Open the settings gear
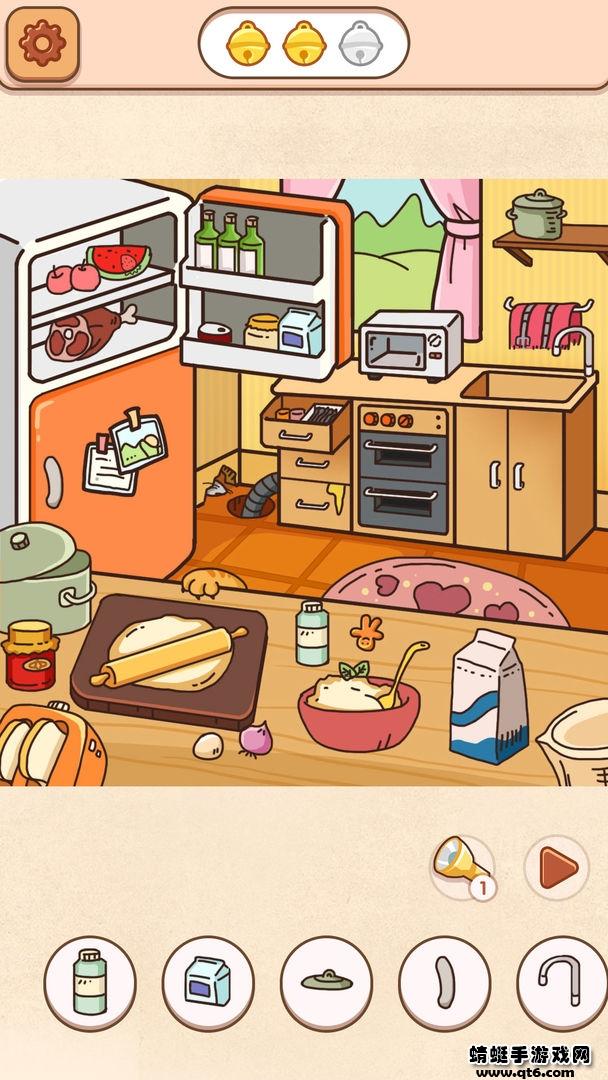Image resolution: width=608 pixels, height=1080 pixels. 42,44
